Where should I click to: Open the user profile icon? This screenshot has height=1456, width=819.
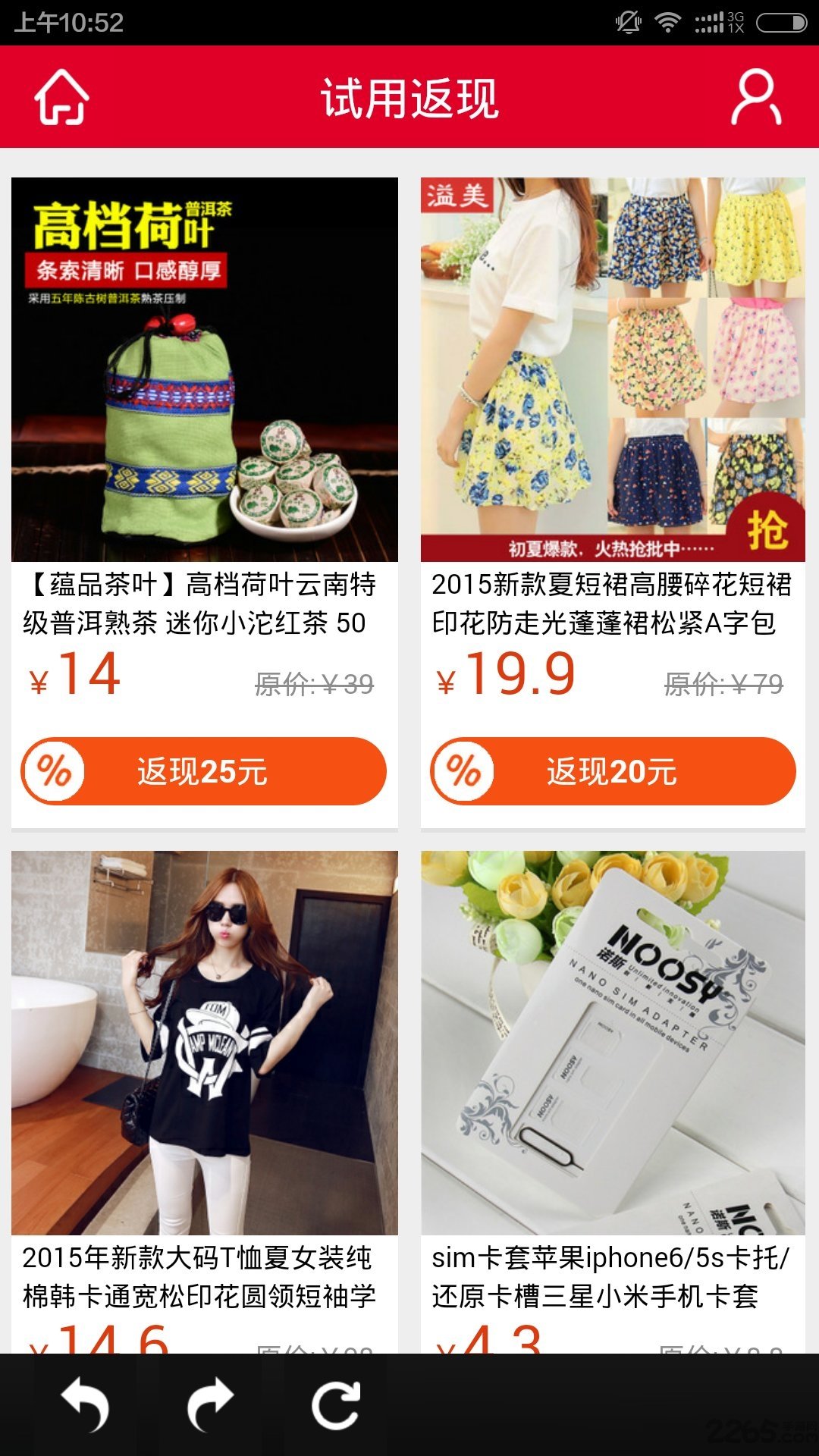click(x=756, y=98)
